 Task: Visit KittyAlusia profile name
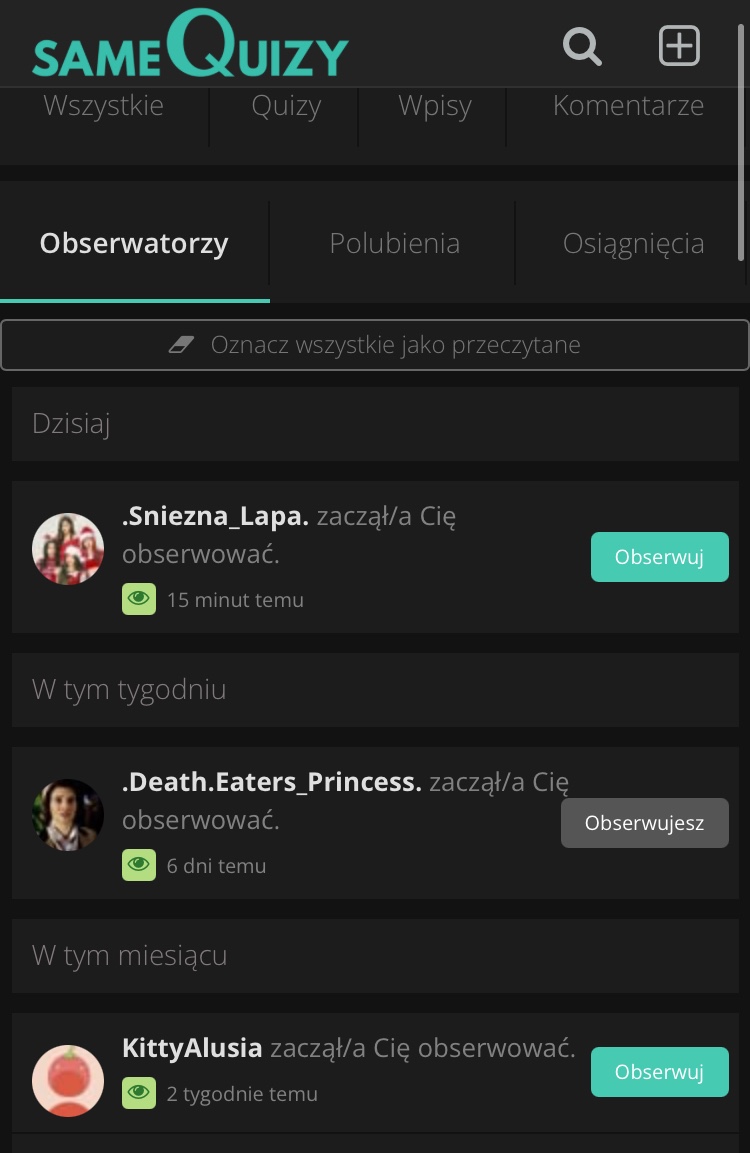point(192,1048)
